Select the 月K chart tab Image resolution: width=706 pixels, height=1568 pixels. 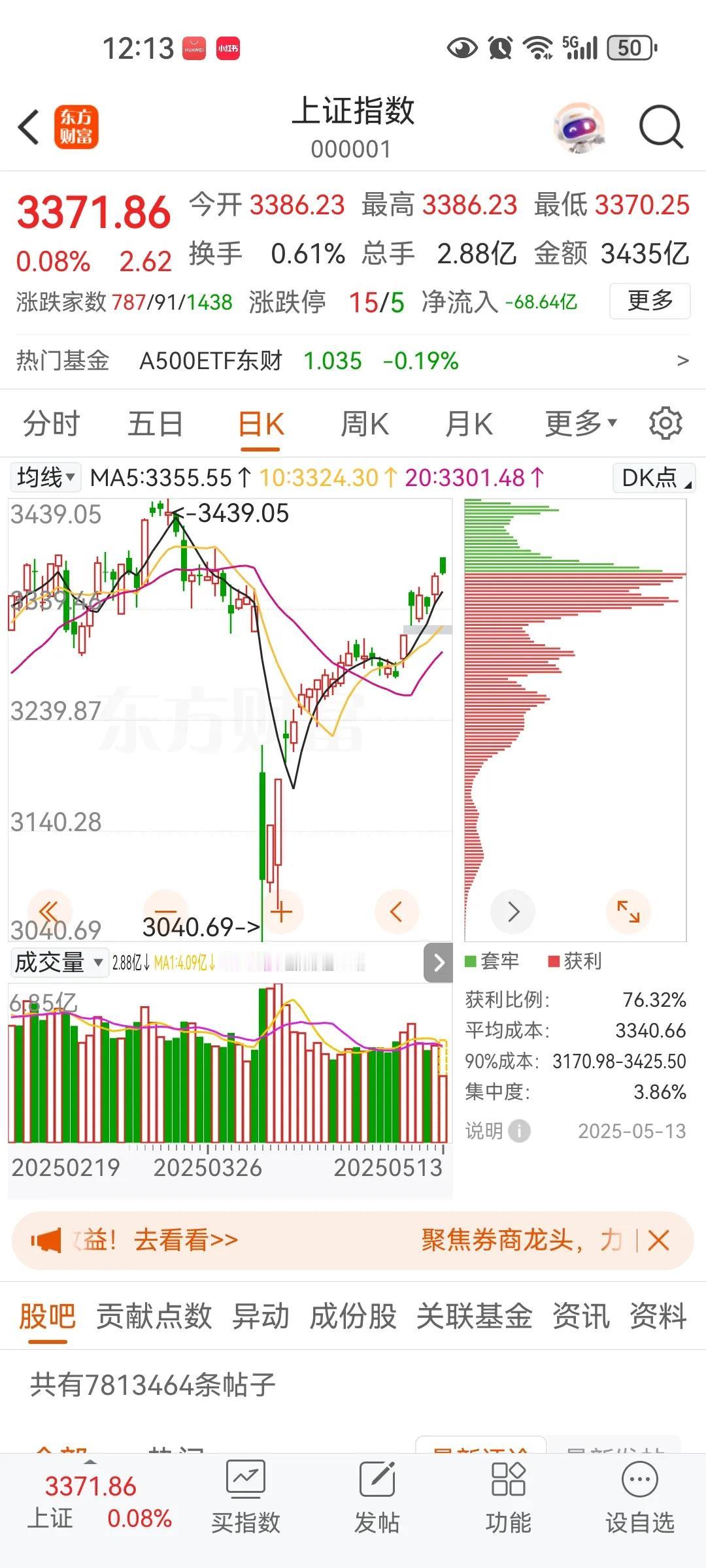468,424
